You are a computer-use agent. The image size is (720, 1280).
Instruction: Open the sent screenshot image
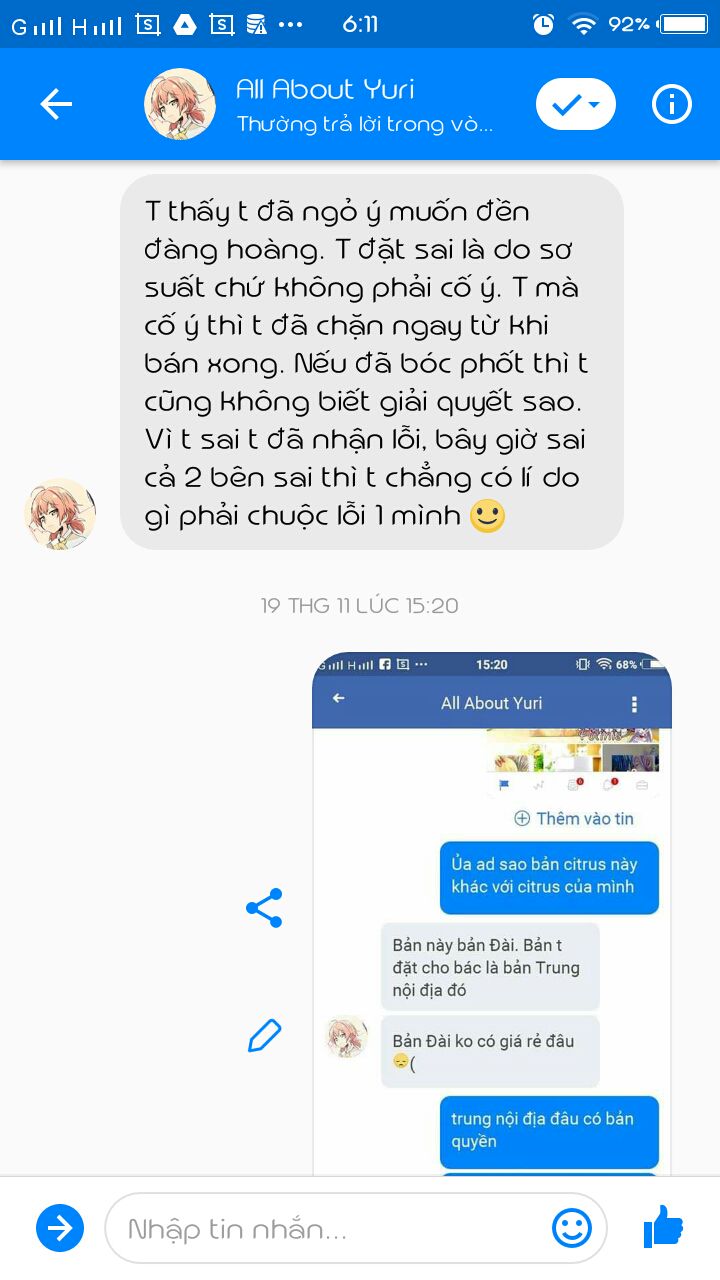(492, 912)
